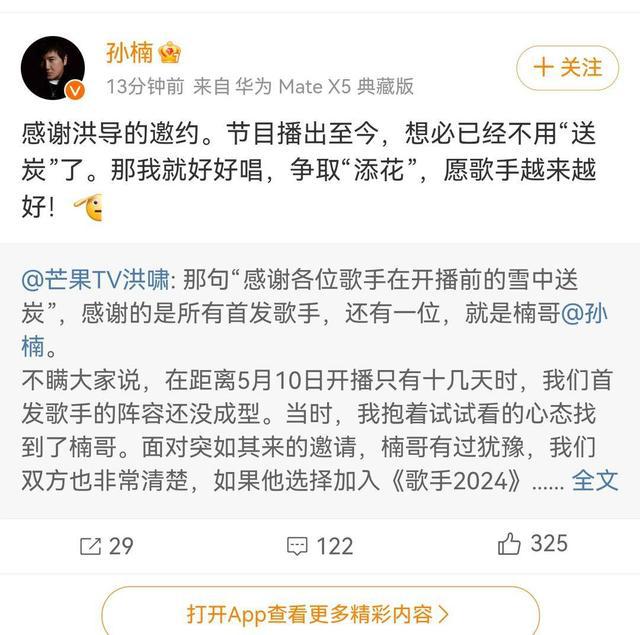Open the @芒果TV洪啸 mention link
Viewport: 640px width, 635px height.
98,279
